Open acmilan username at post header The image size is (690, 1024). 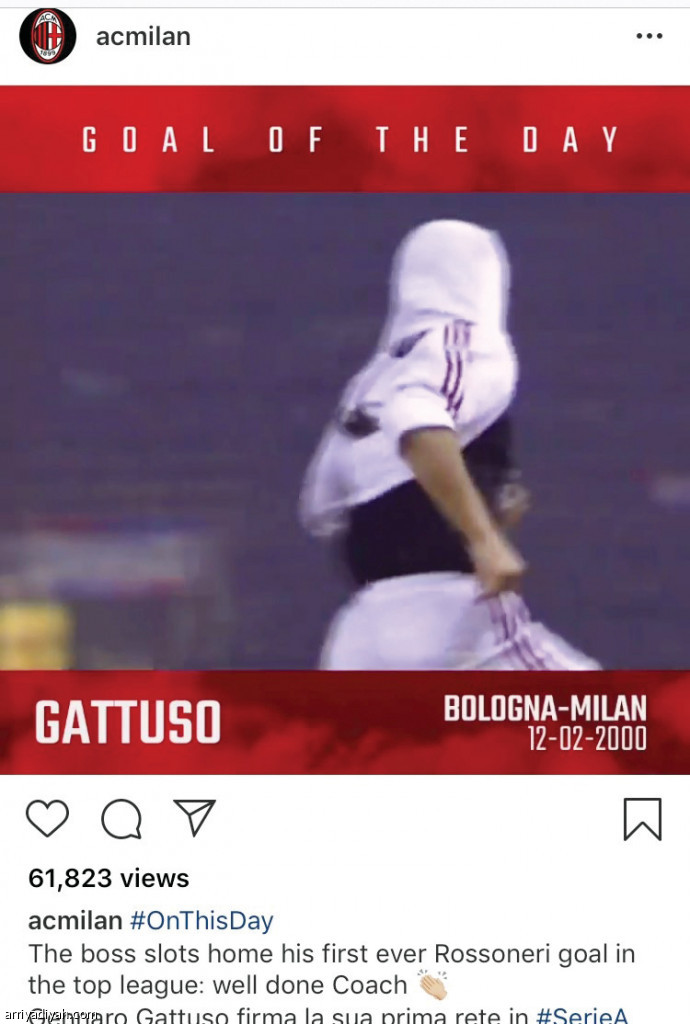[143, 37]
